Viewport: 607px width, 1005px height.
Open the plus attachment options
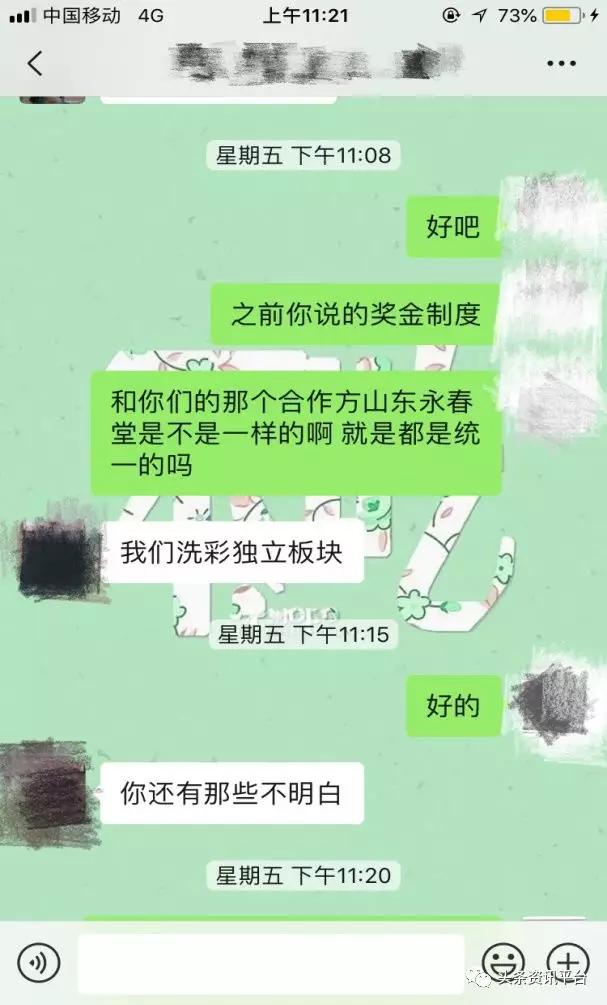click(569, 963)
